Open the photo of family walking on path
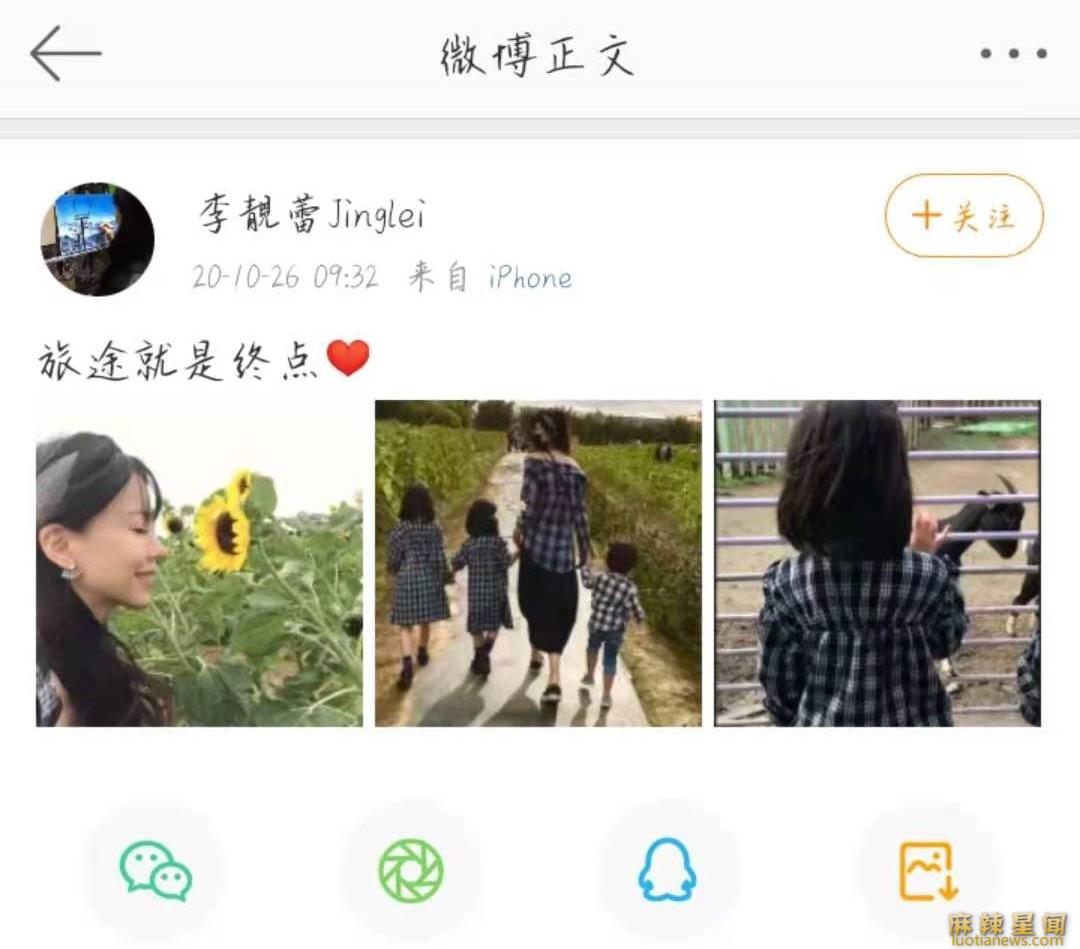1080x949 pixels. pos(538,563)
